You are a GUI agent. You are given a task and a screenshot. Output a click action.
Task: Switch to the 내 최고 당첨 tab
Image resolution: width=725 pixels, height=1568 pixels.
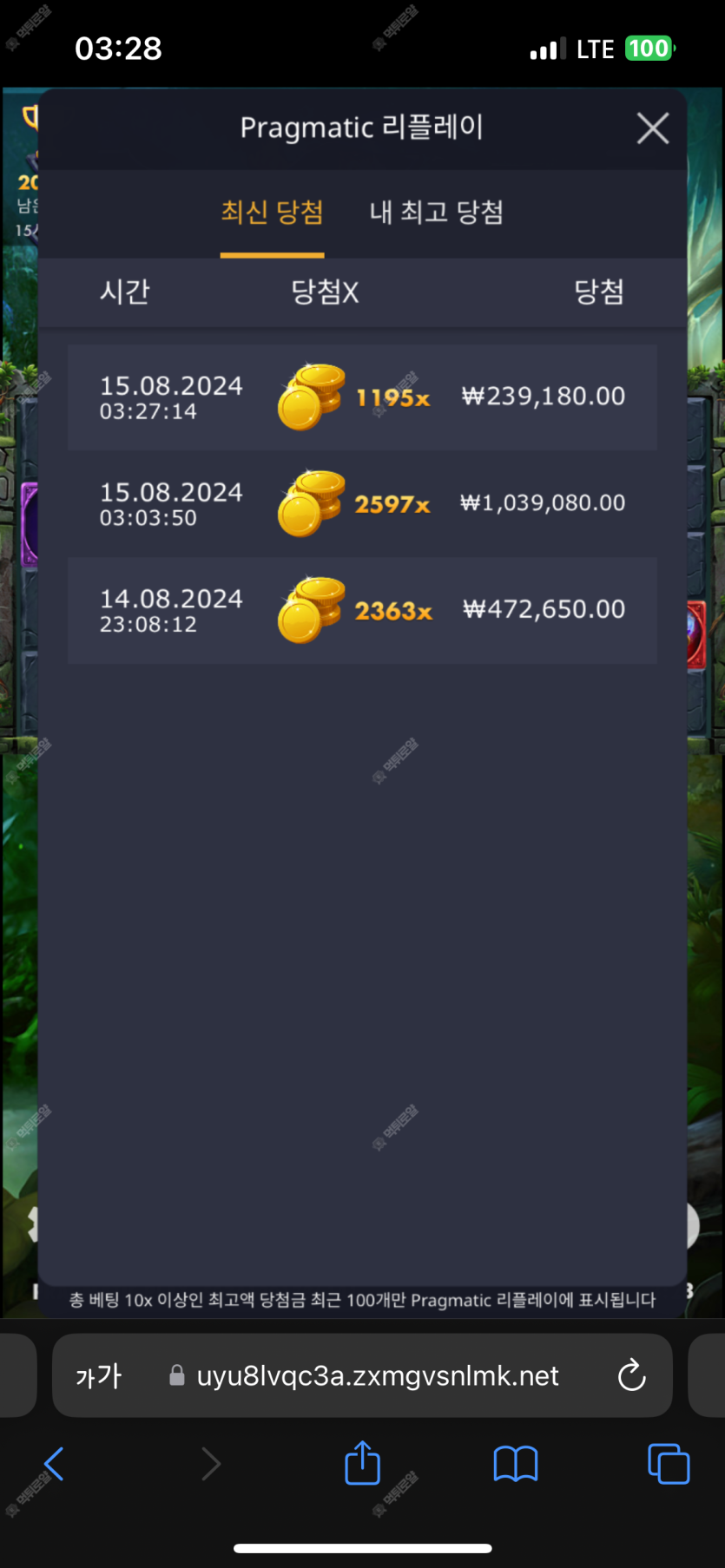coord(436,213)
